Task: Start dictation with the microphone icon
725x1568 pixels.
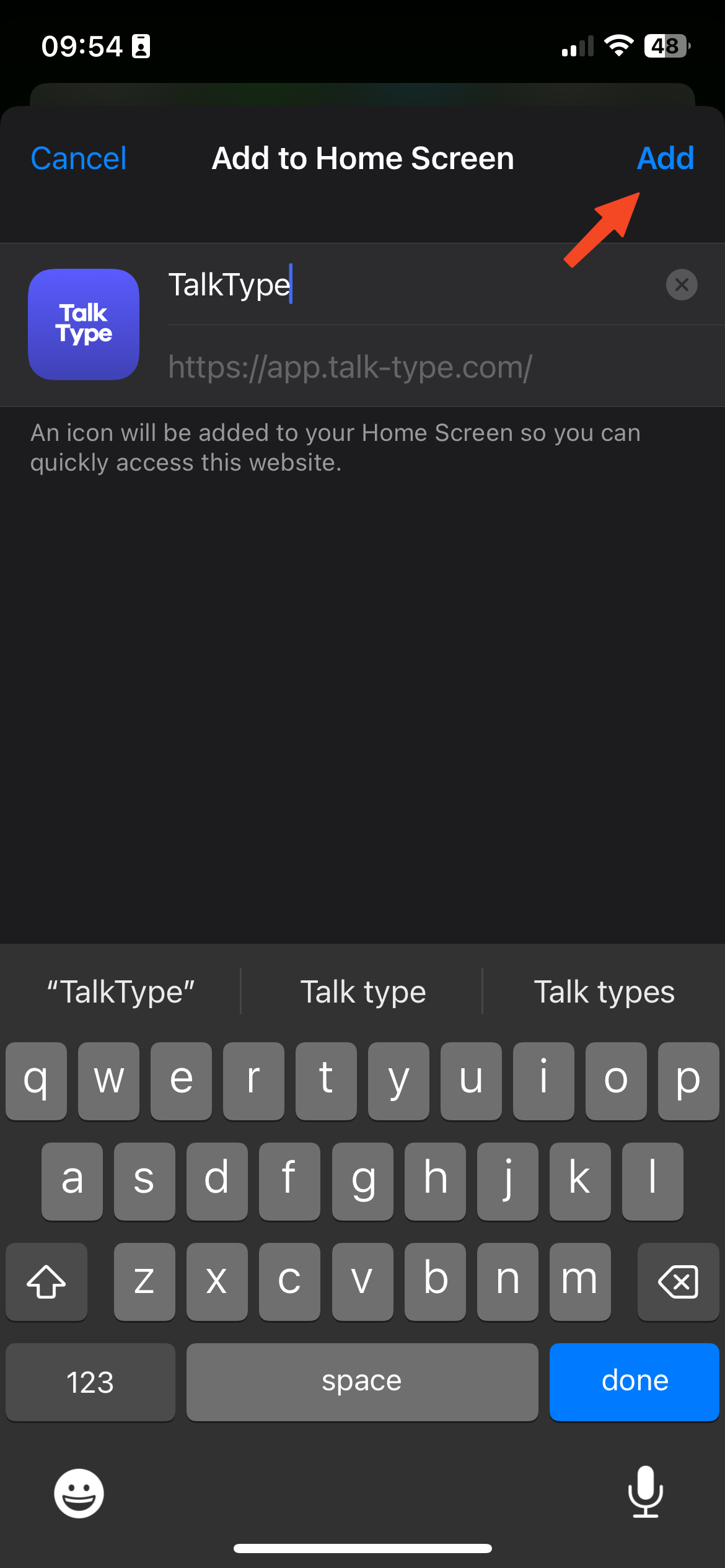Action: [646, 1492]
